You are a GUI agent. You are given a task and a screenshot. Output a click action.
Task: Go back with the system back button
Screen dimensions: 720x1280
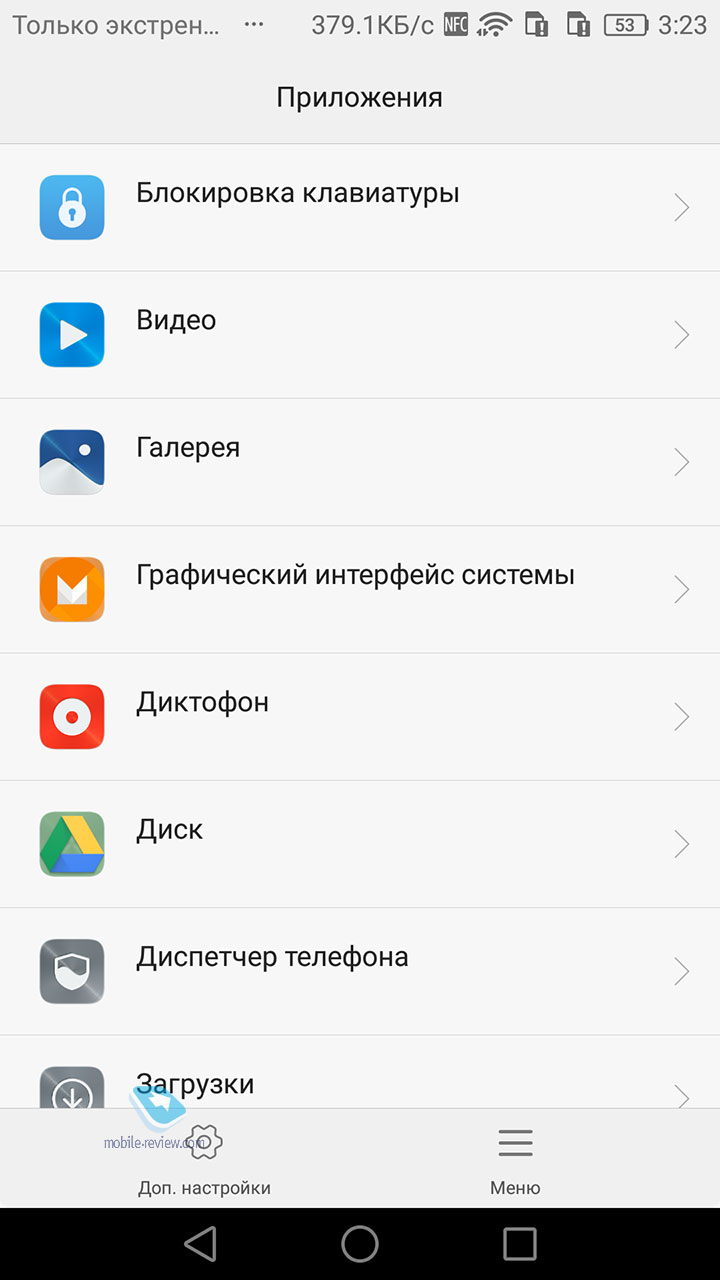(x=200, y=1244)
